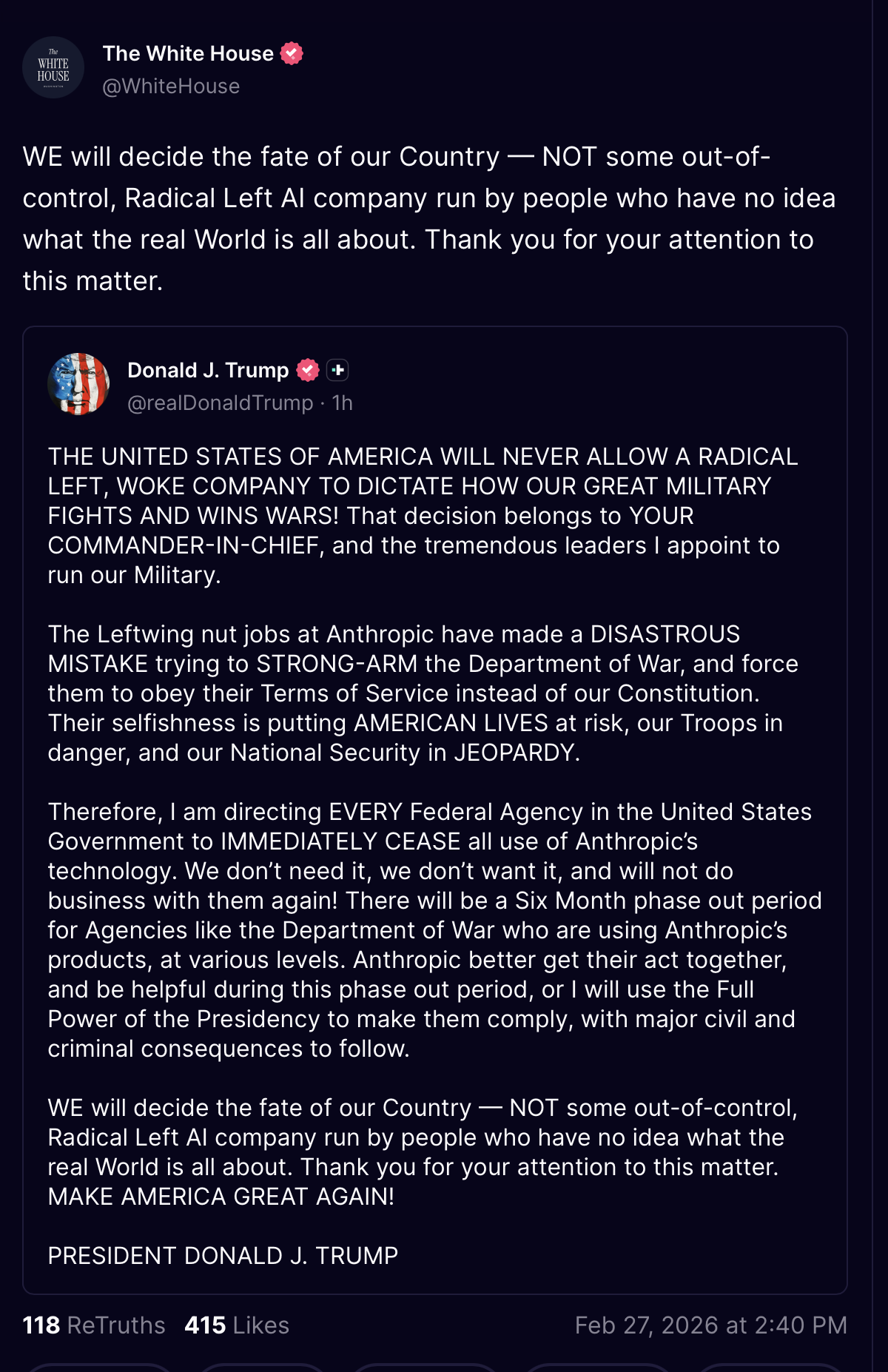View the @realDonaldTrump profile
Viewport: 888px width, 1372px height.
point(220,403)
